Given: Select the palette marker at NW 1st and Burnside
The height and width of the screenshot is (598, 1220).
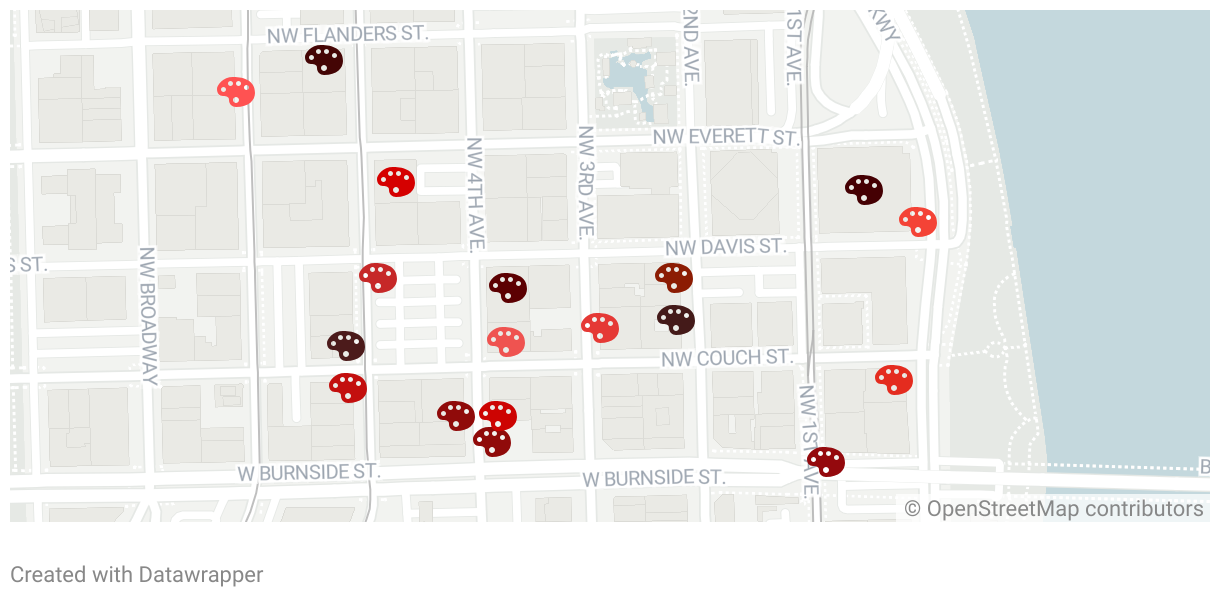Looking at the screenshot, I should pos(826,462).
